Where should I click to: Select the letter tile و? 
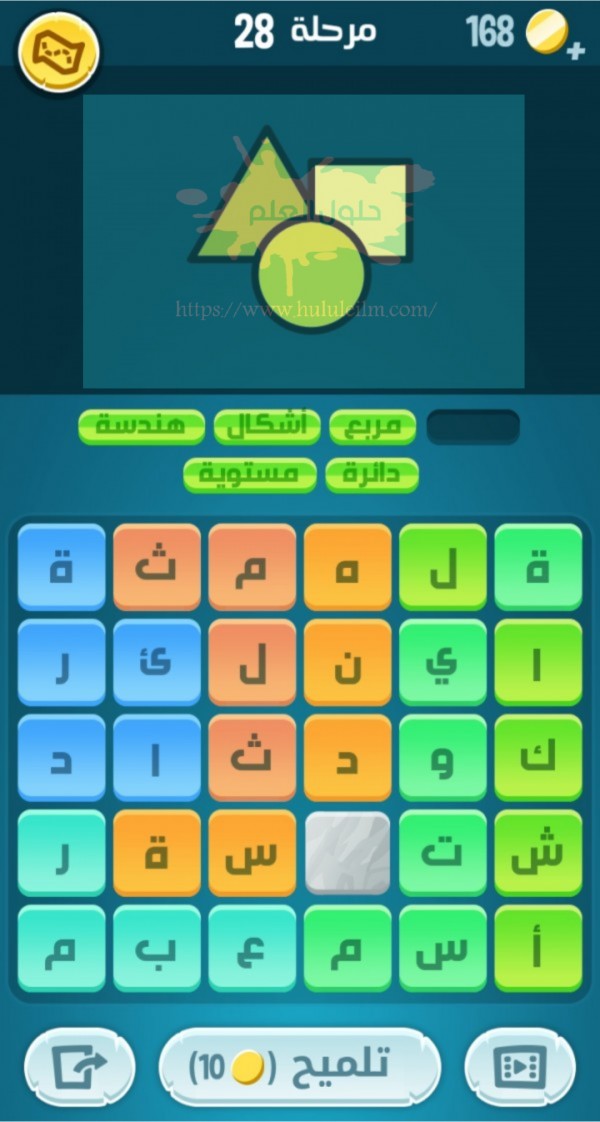[442, 757]
